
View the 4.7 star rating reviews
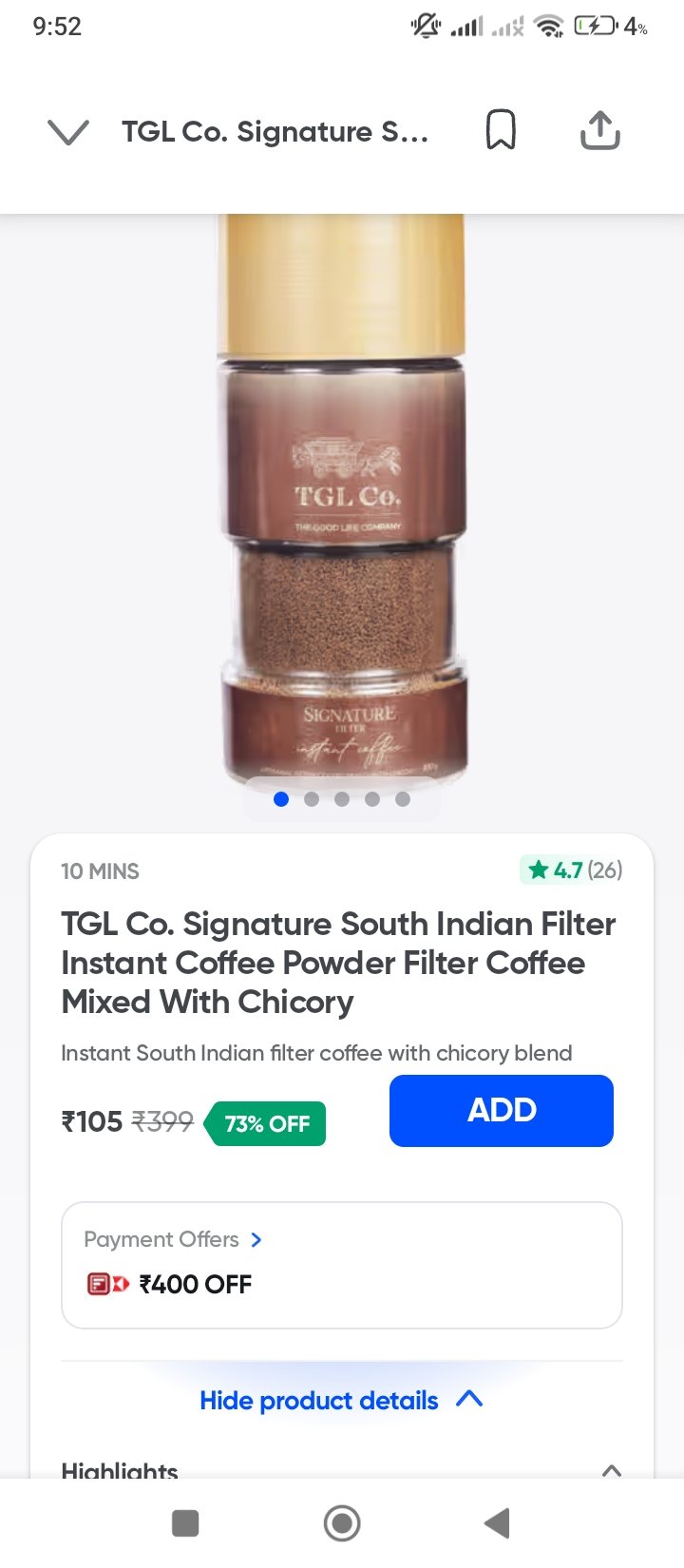[572, 870]
